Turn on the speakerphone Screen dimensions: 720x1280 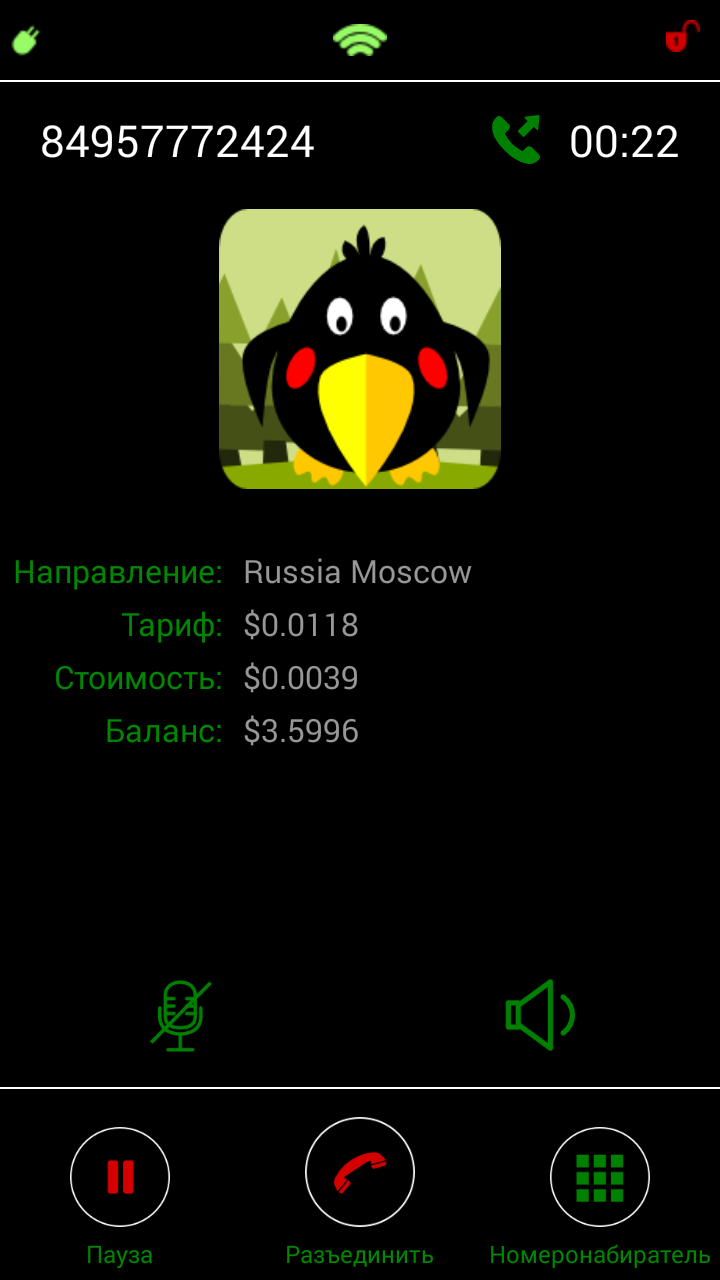coord(539,1015)
